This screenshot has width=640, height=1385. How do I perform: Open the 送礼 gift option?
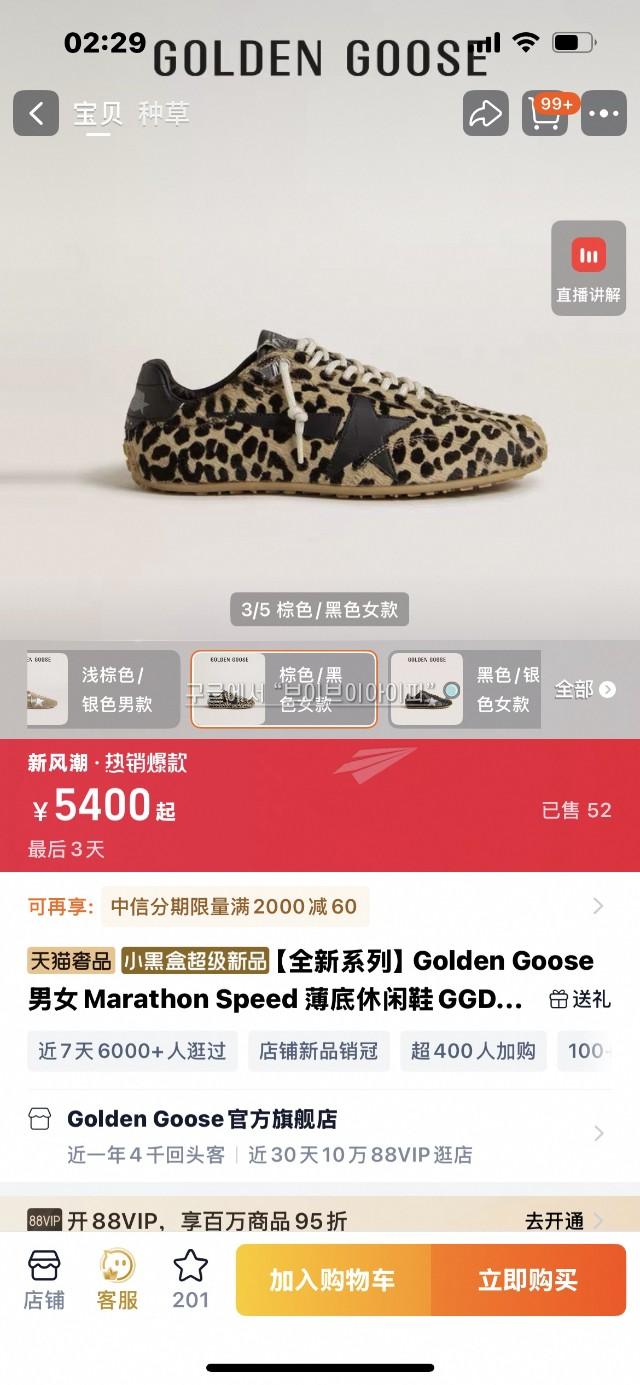pyautogui.click(x=579, y=999)
